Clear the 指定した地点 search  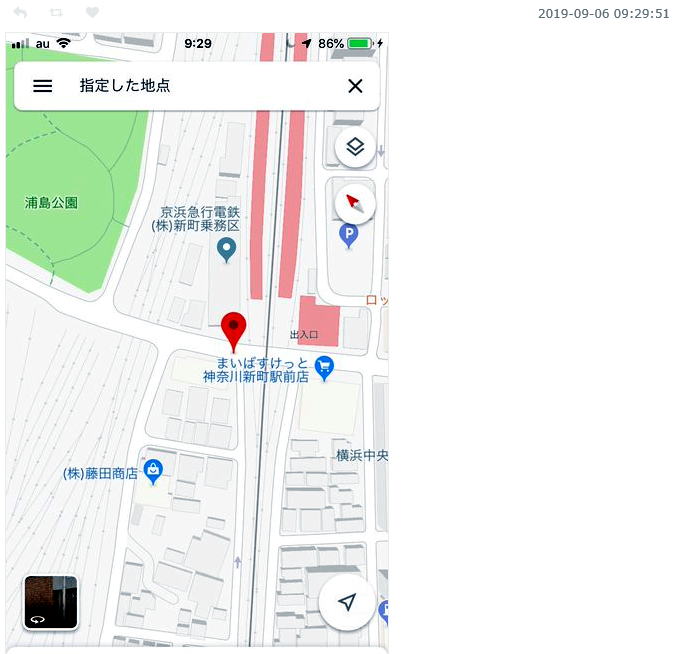click(x=355, y=86)
